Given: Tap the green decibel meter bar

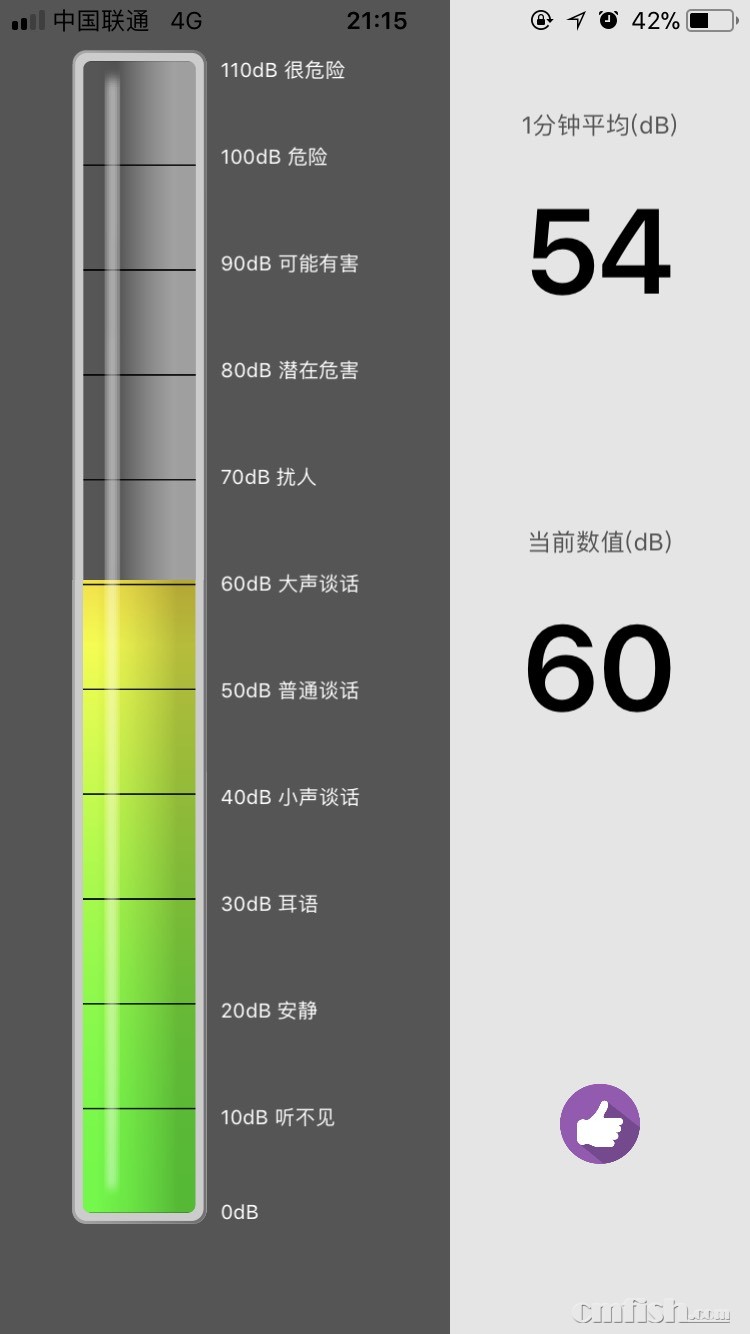Looking at the screenshot, I should click(139, 900).
